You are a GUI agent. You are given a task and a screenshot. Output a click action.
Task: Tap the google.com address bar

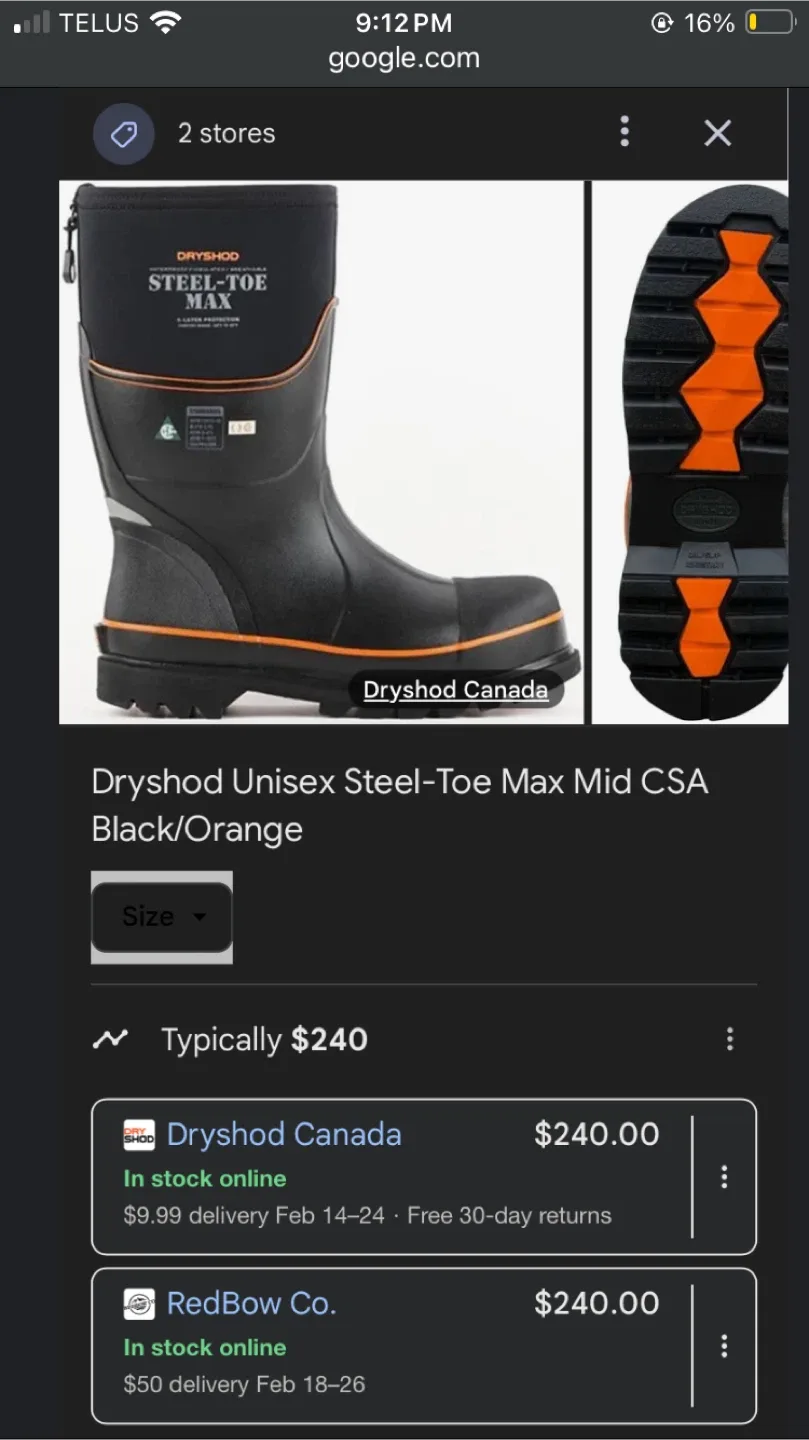pyautogui.click(x=404, y=58)
